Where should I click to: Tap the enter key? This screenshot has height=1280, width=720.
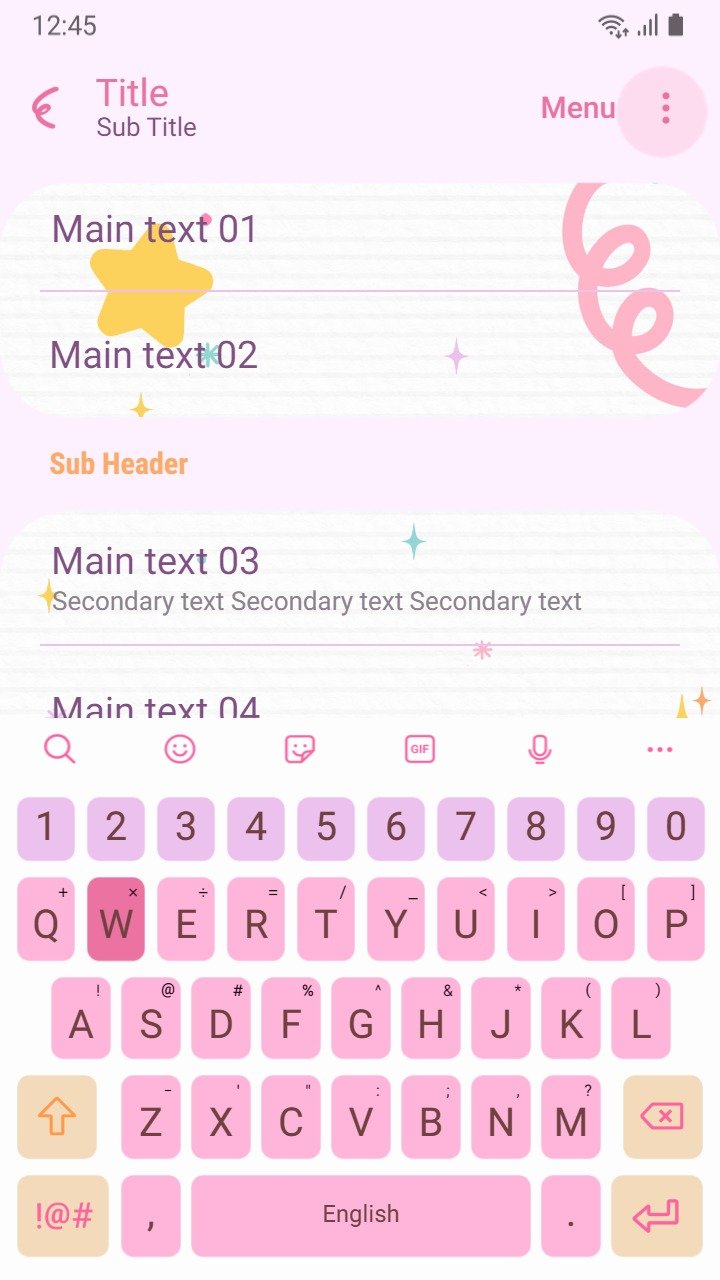tap(657, 1216)
